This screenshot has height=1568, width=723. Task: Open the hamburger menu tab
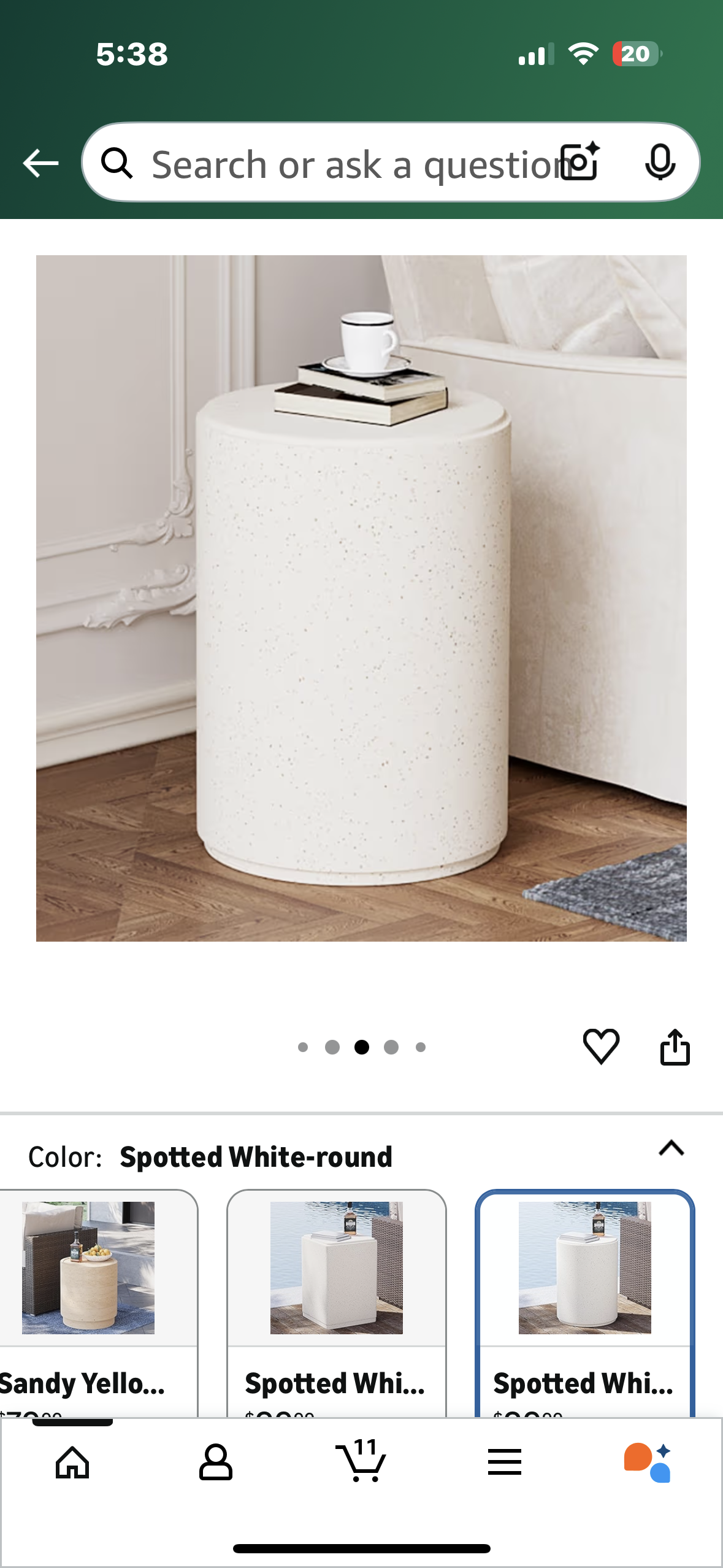(x=504, y=1462)
